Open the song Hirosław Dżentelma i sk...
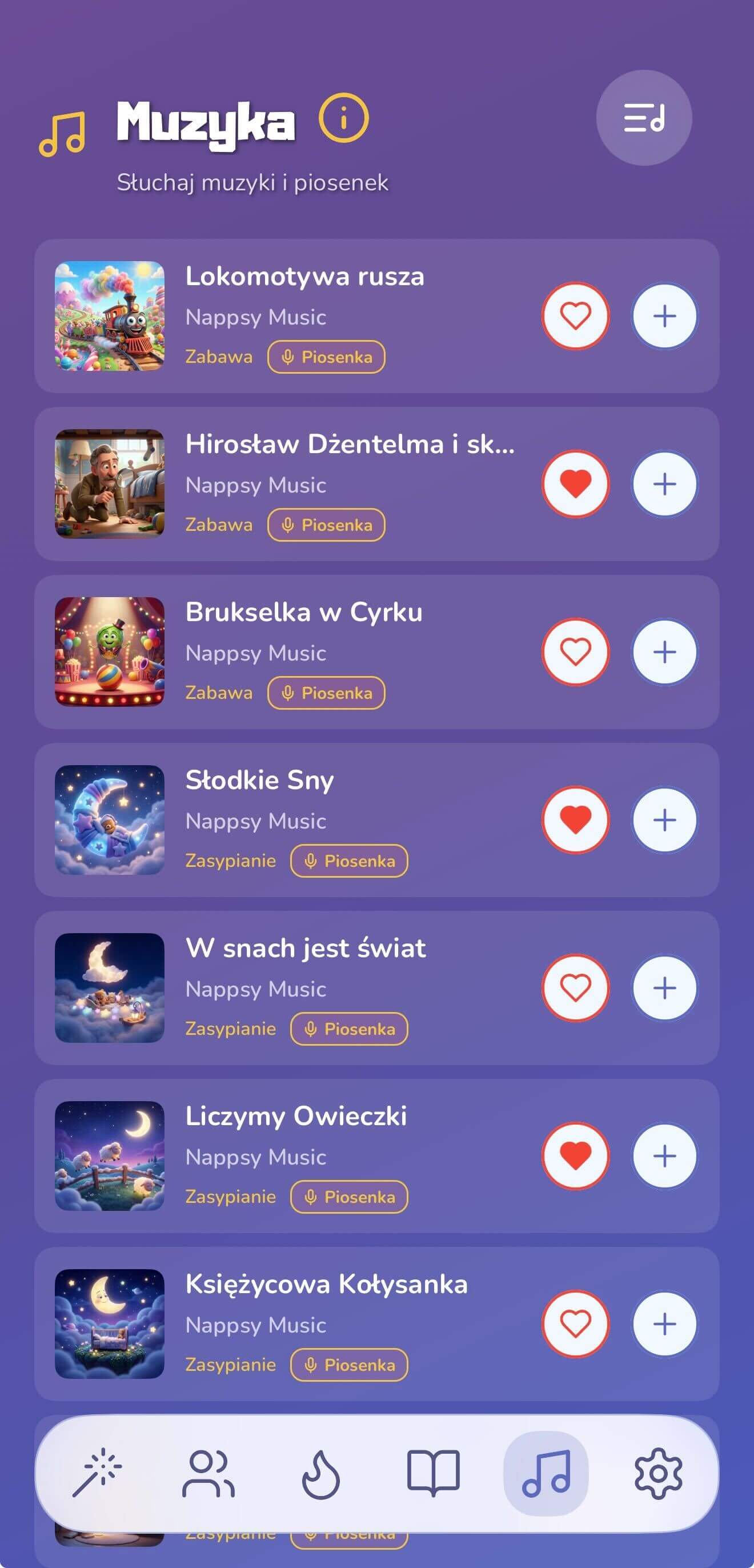The image size is (754, 1568). (350, 446)
